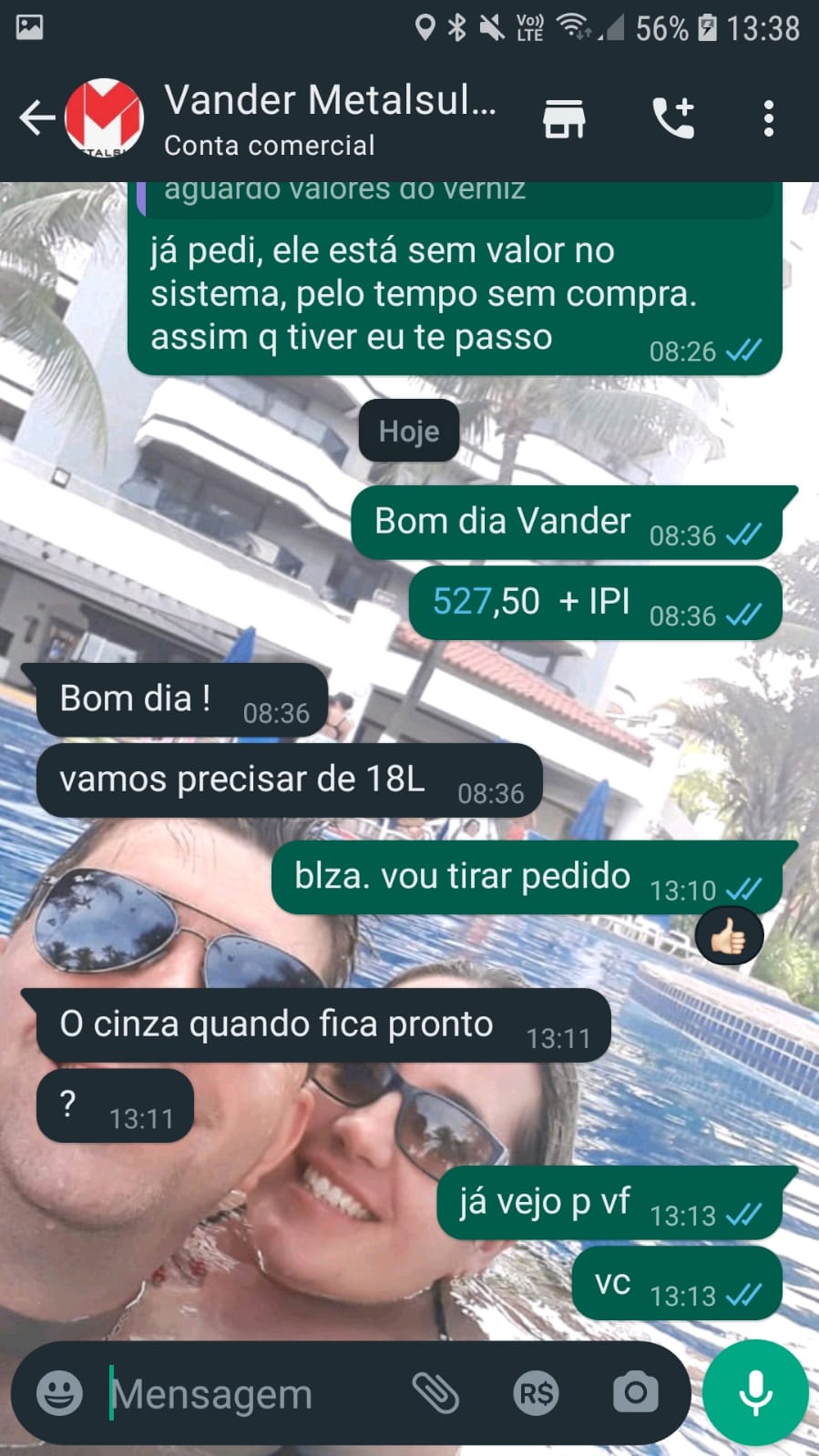Tap the quoted 'aguardo valores do verniz' reply
This screenshot has height=1456, width=819.
(x=456, y=195)
